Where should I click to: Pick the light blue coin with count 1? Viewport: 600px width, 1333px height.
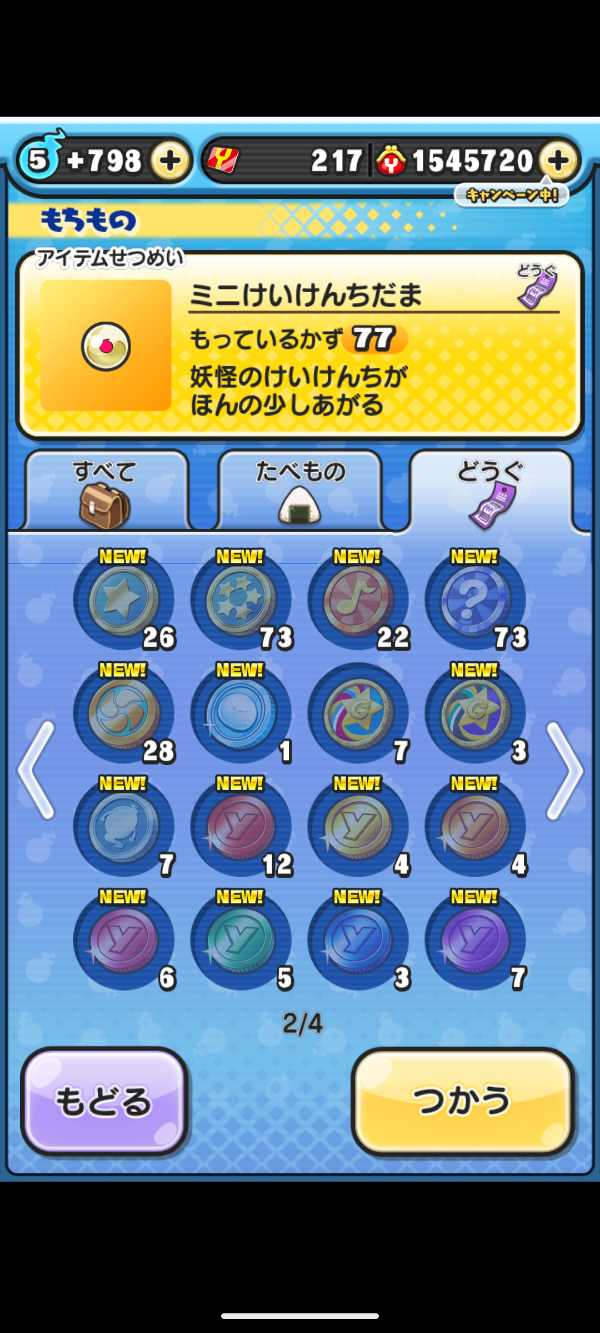click(x=240, y=713)
